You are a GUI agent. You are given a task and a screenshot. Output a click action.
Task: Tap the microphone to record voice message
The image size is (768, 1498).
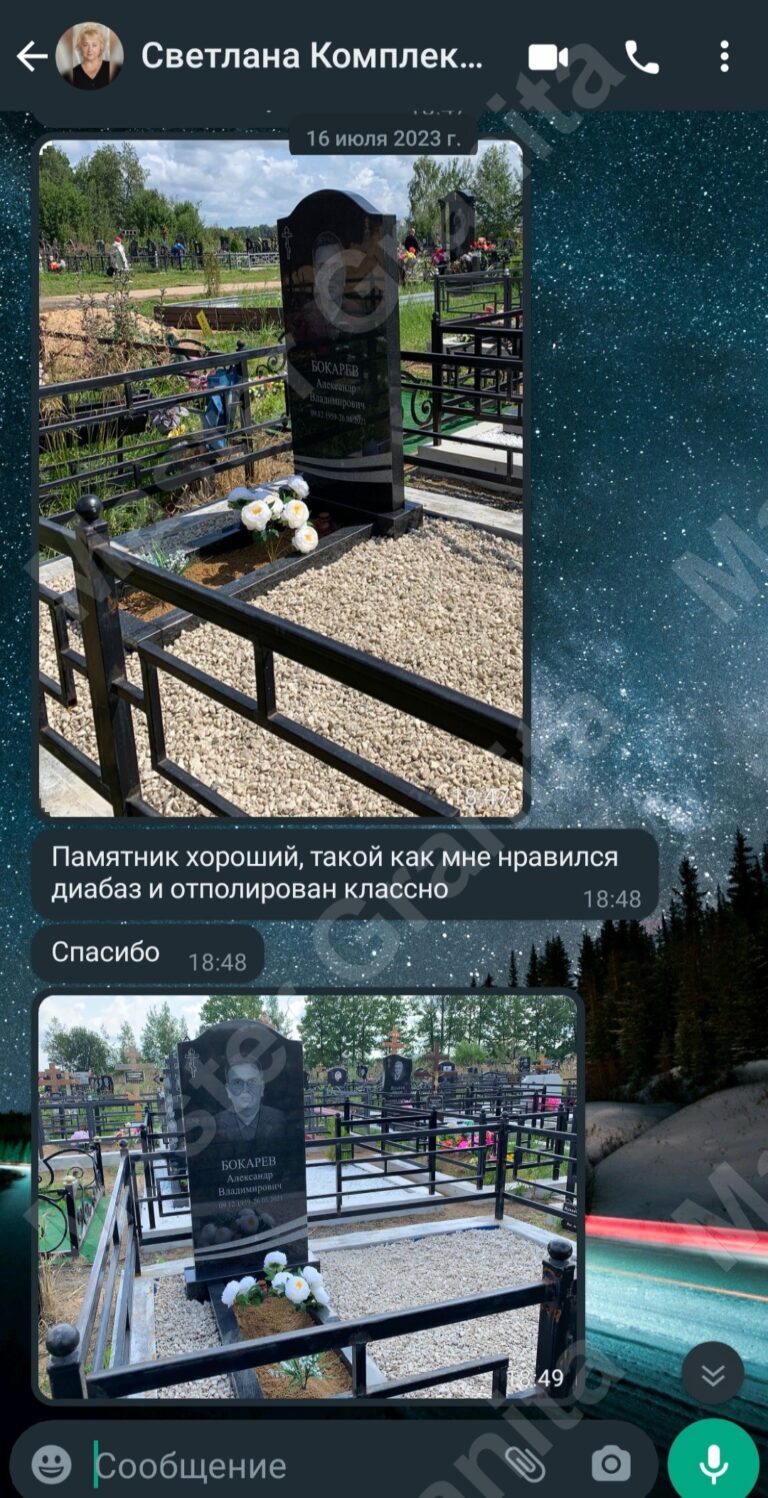713,1464
